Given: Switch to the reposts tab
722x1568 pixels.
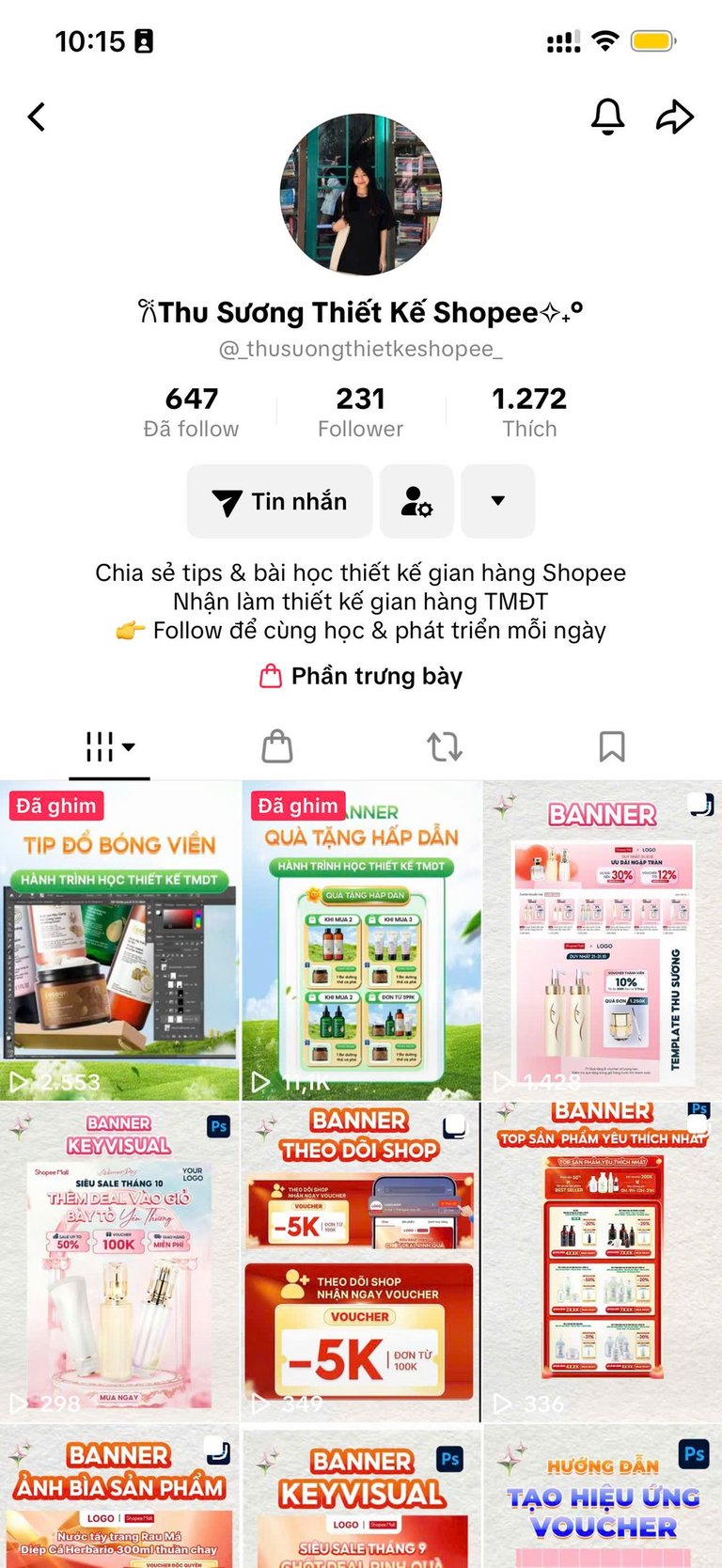Looking at the screenshot, I should 444,747.
